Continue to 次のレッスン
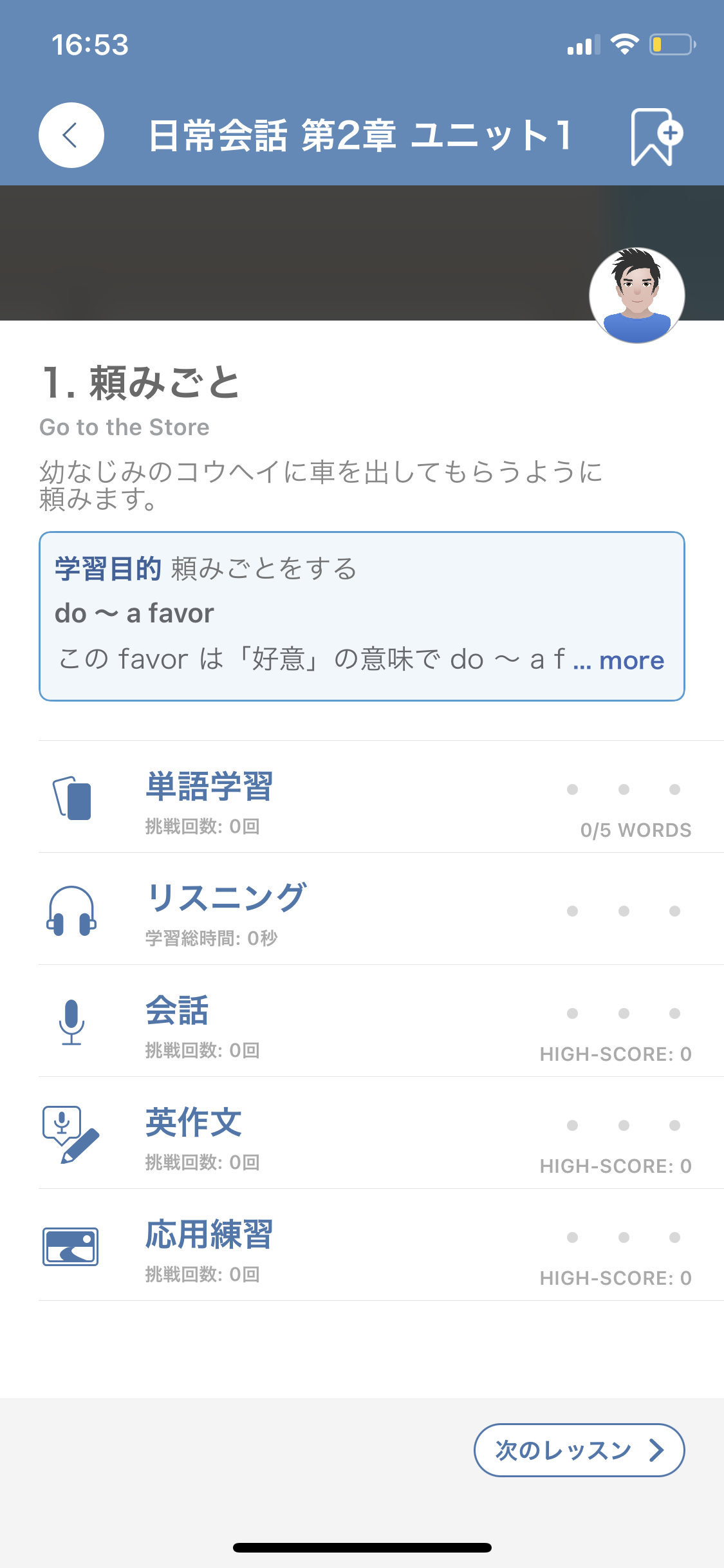Image resolution: width=724 pixels, height=1568 pixels. pyautogui.click(x=579, y=1450)
